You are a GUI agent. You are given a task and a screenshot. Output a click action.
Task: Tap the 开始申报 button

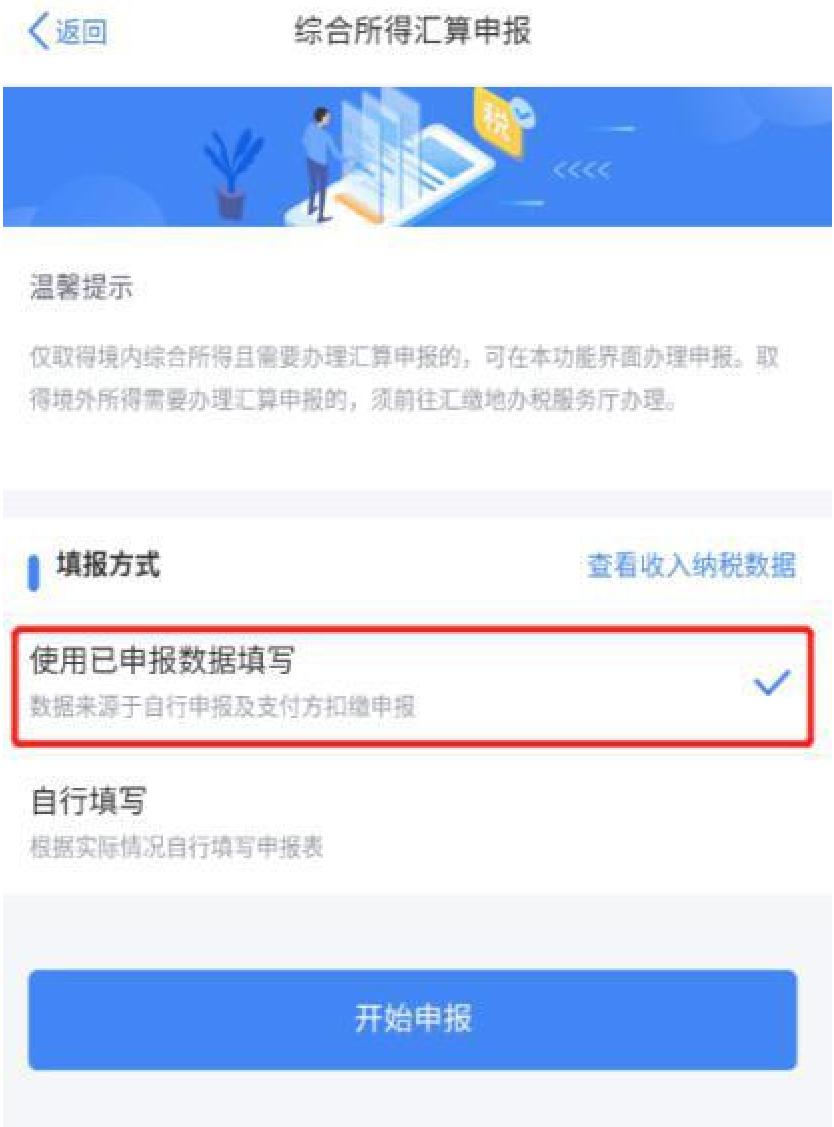[x=412, y=1019]
